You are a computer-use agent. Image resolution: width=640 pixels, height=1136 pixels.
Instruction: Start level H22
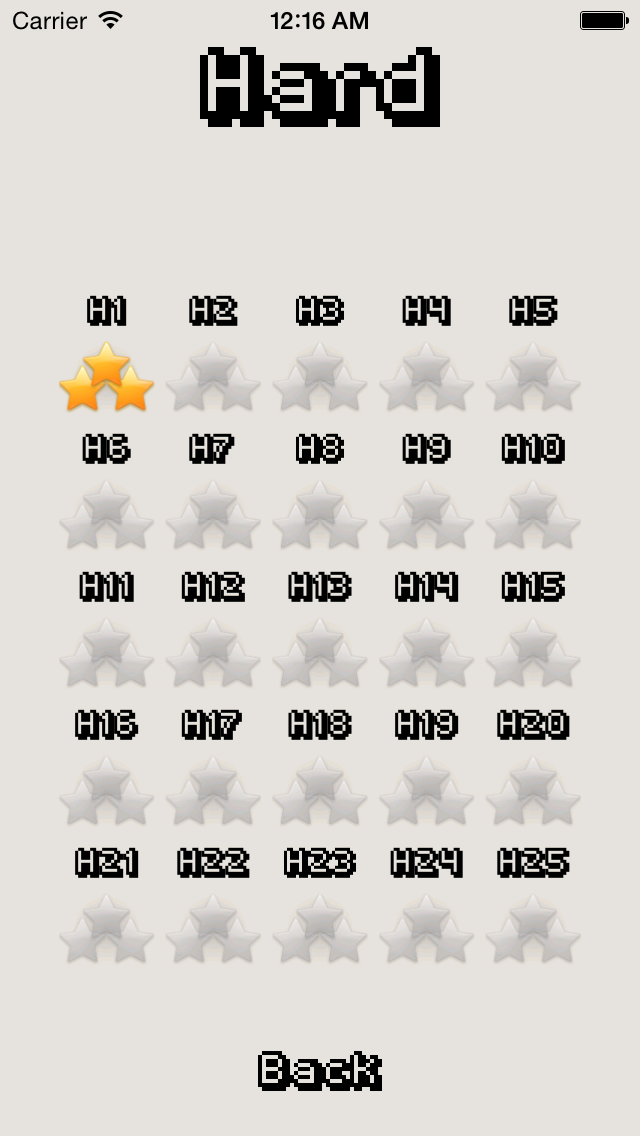[x=213, y=906]
